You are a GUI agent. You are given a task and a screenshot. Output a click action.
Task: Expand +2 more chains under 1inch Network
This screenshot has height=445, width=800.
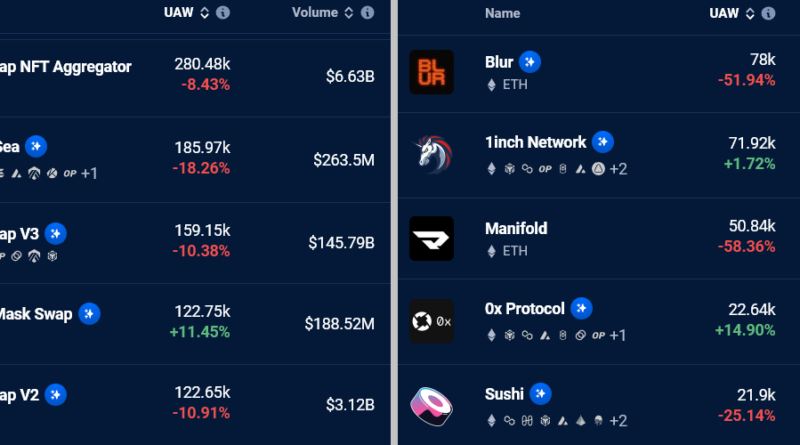(x=618, y=169)
